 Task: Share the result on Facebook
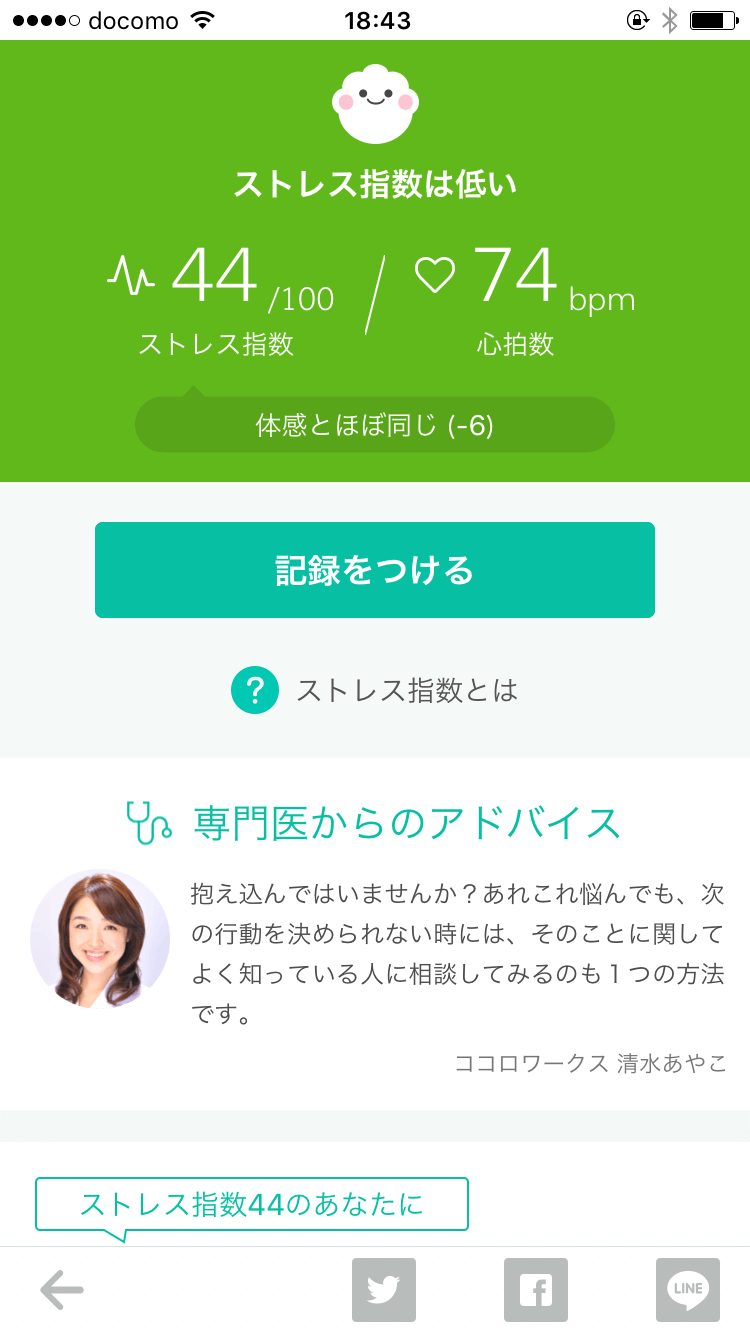[x=536, y=1290]
